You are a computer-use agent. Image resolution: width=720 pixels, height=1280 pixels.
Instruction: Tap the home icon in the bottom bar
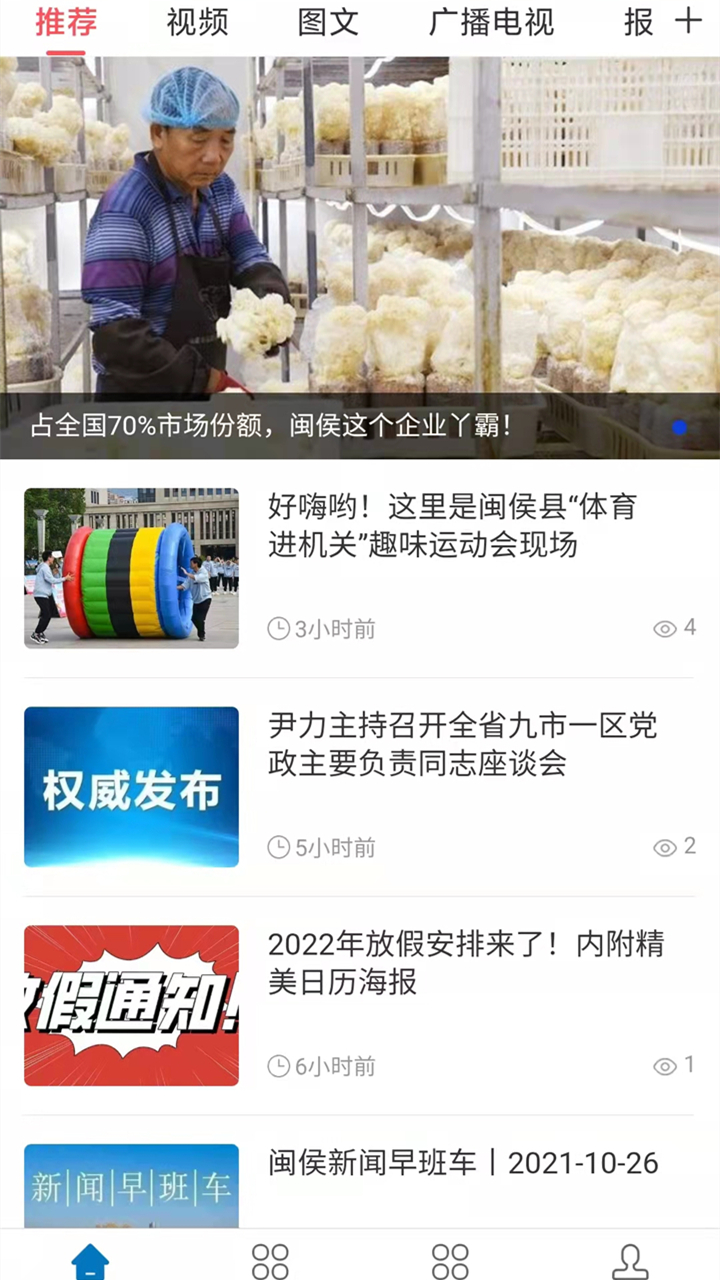tap(90, 1260)
